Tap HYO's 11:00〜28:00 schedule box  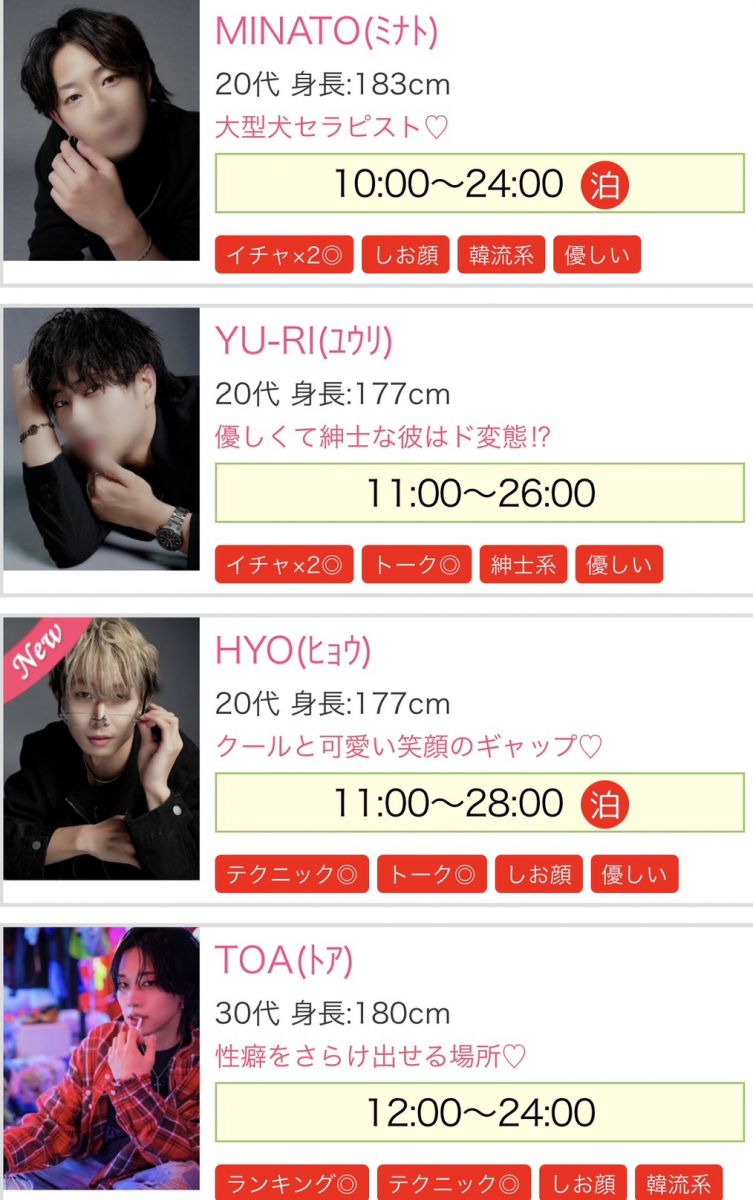[x=480, y=803]
